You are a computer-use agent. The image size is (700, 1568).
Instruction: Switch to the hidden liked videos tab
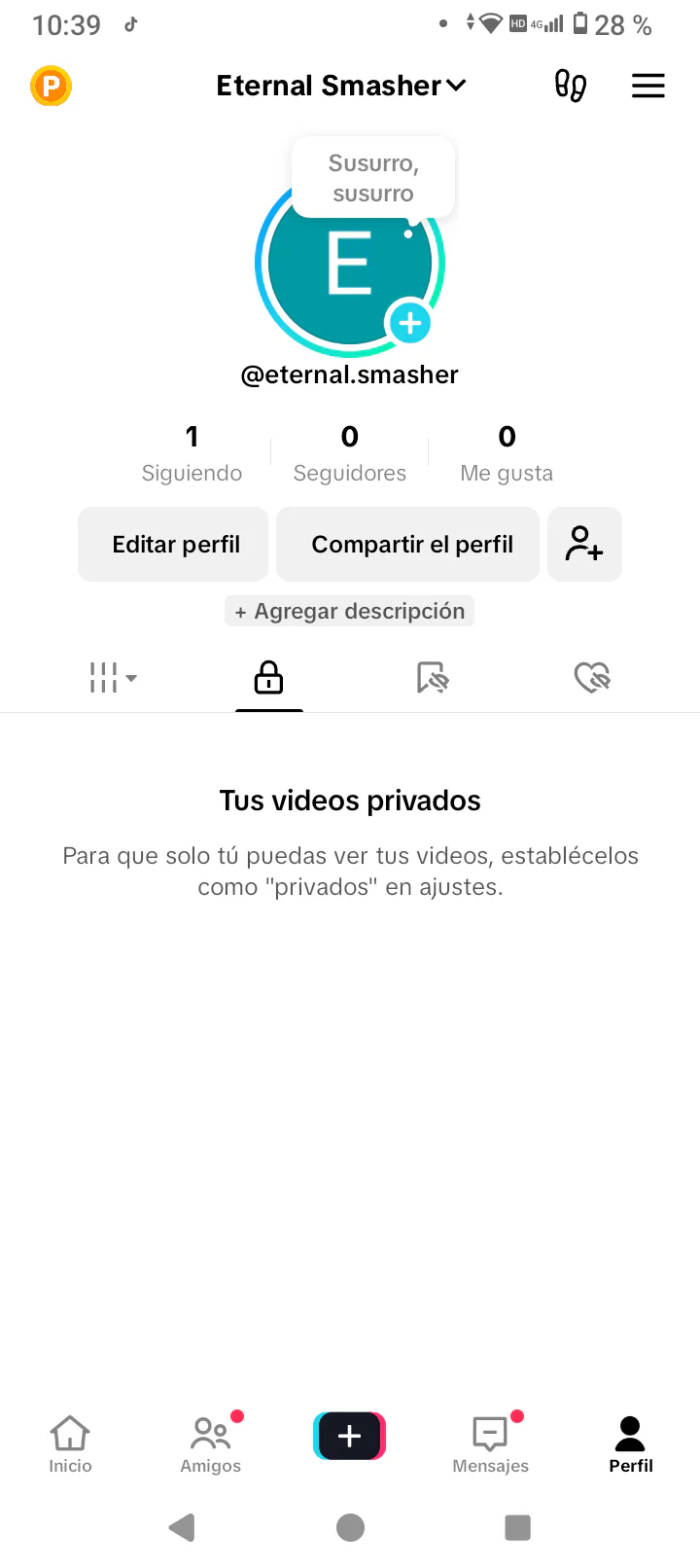(x=592, y=677)
